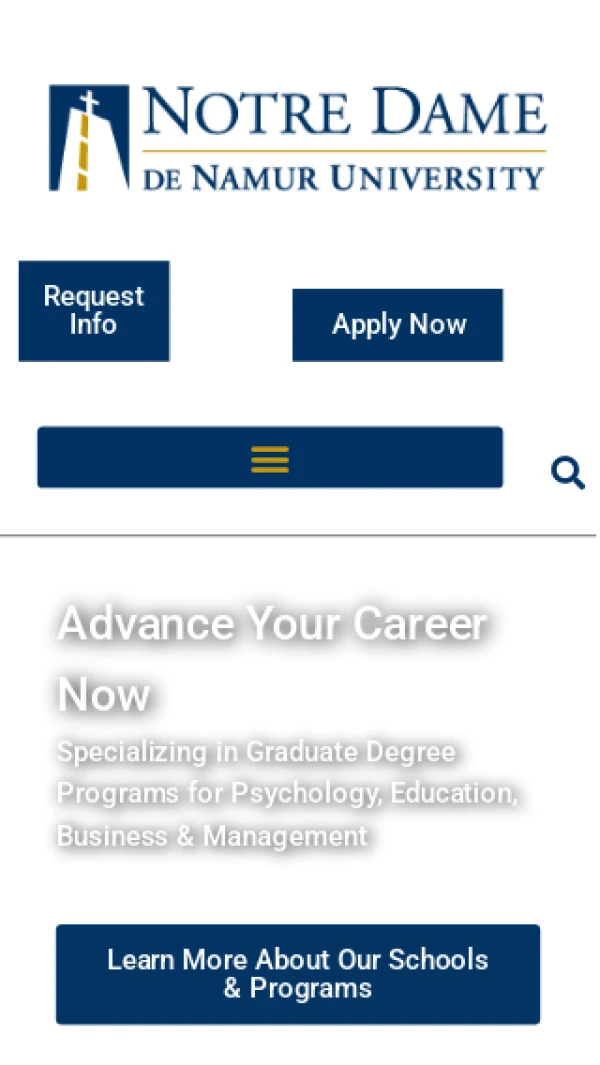Image resolution: width=600 pixels, height=1065 pixels.
Task: Tap the Request Info button
Action: tap(94, 311)
